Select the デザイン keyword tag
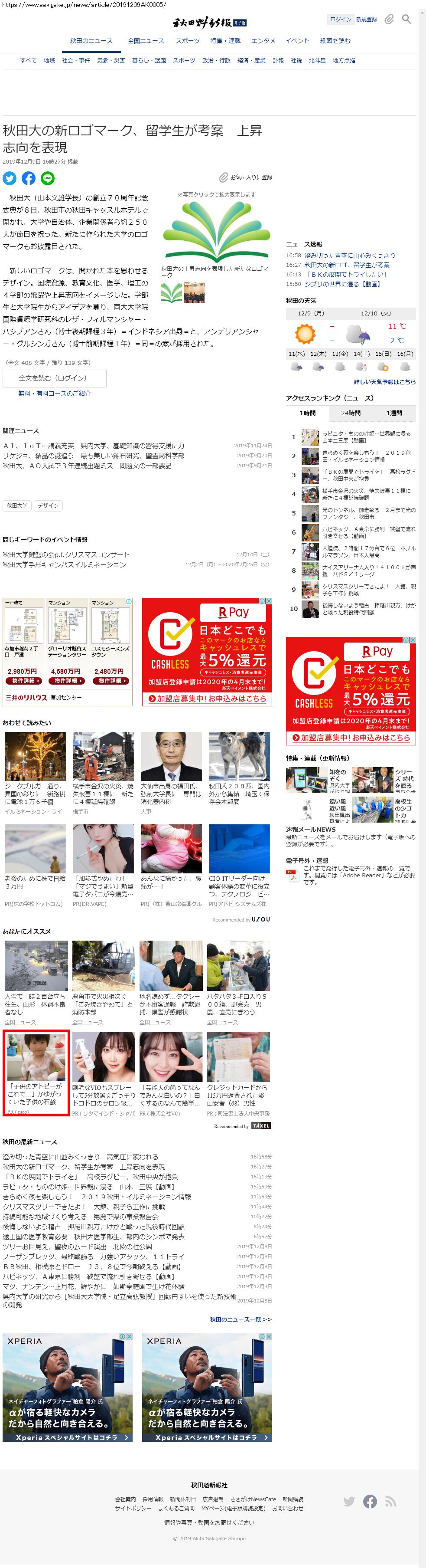This screenshot has width=426, height=1568. tap(48, 505)
